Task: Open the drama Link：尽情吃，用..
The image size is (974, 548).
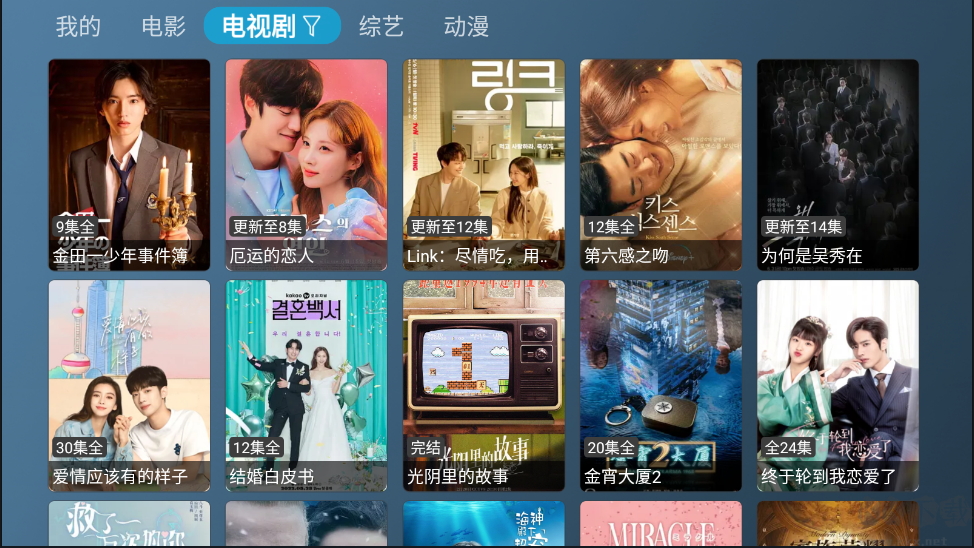Action: coord(484,165)
